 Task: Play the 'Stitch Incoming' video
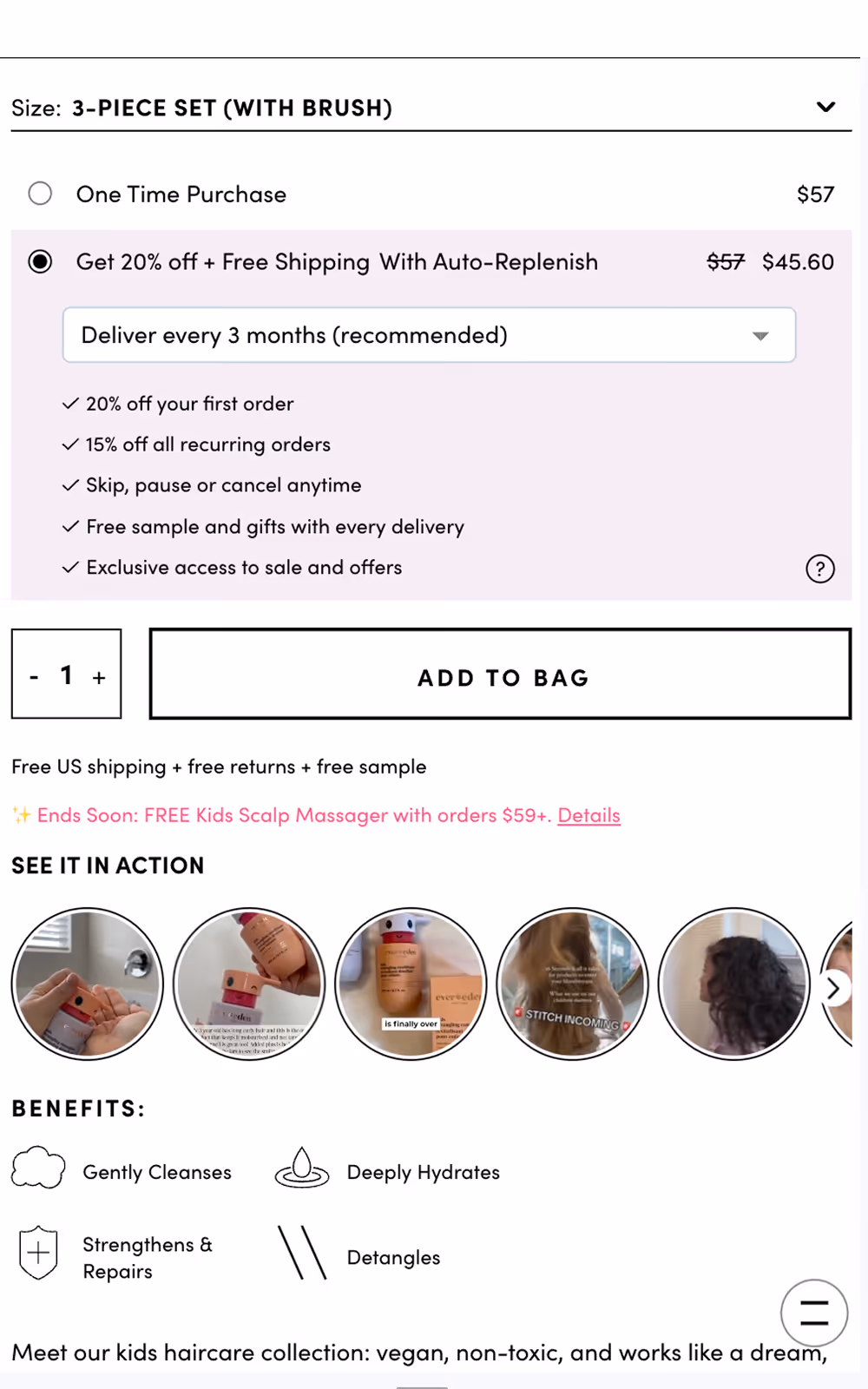[x=572, y=984]
